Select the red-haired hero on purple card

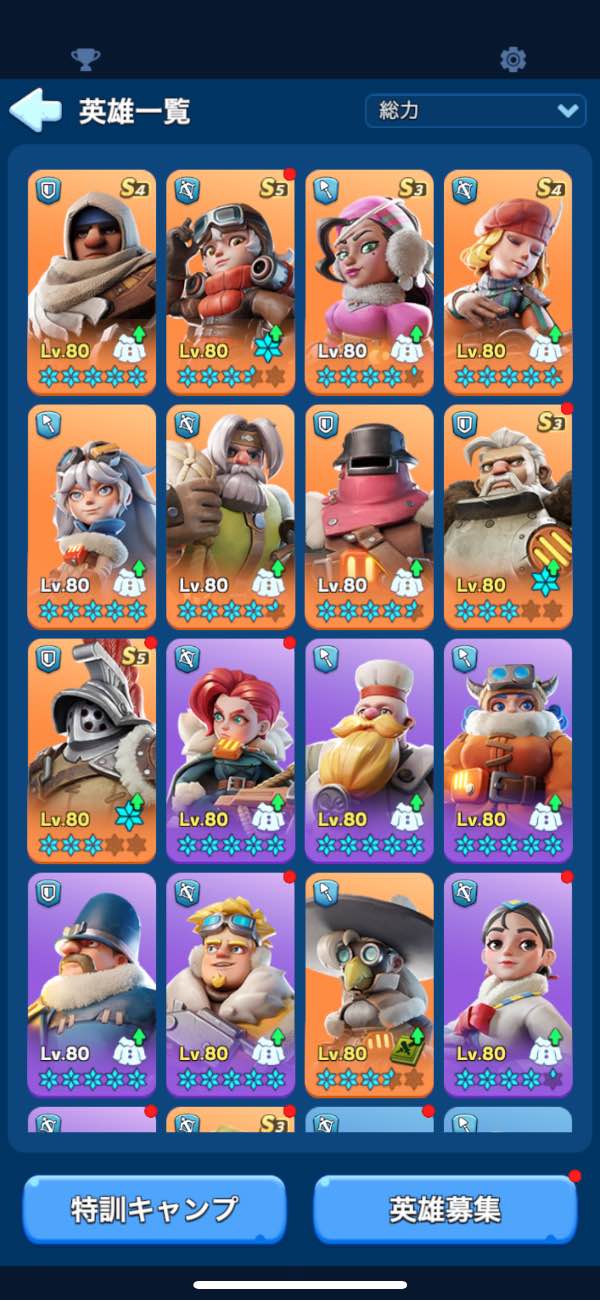[x=231, y=750]
